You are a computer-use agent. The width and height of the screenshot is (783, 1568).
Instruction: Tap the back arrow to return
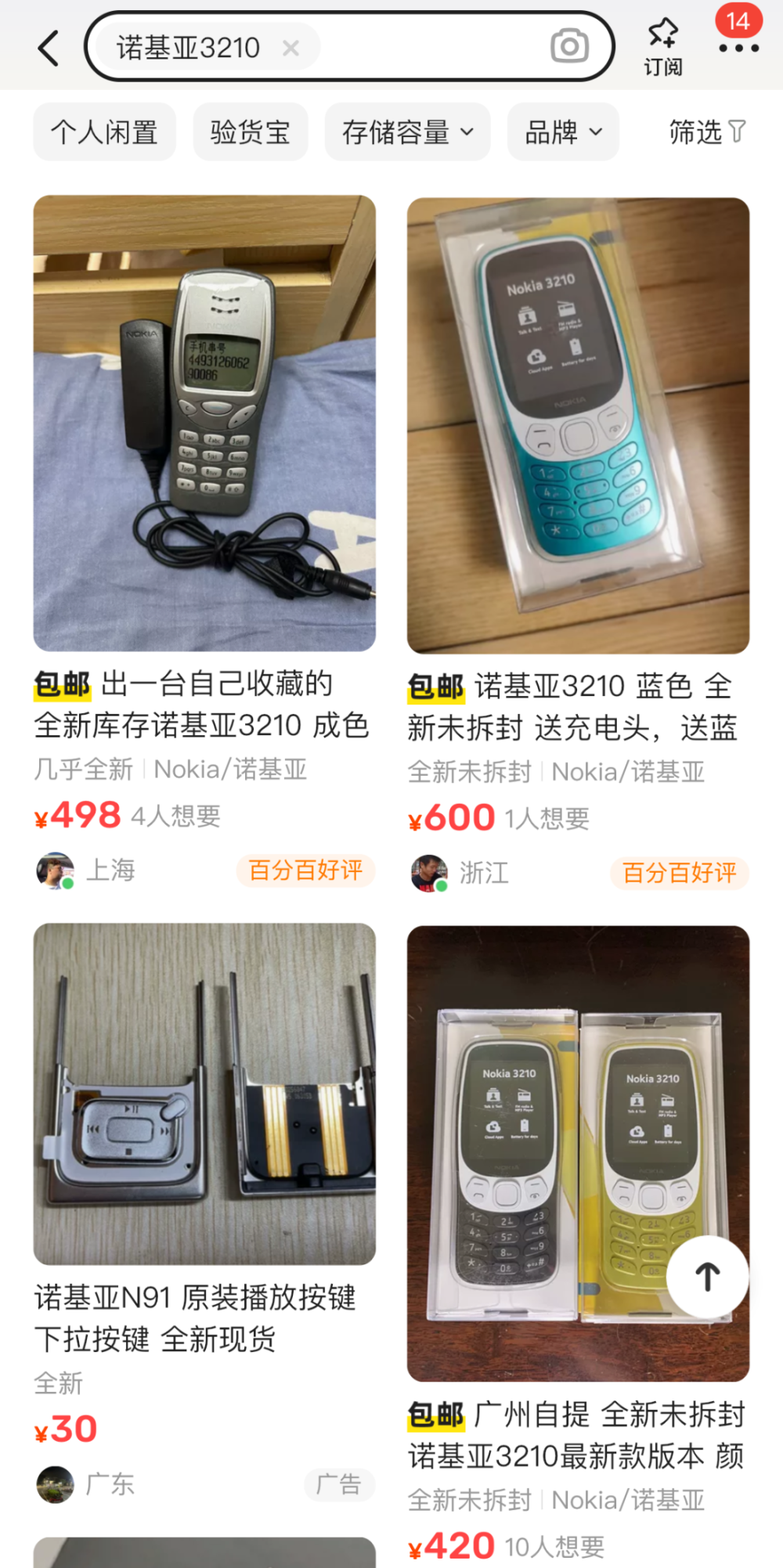coord(49,46)
